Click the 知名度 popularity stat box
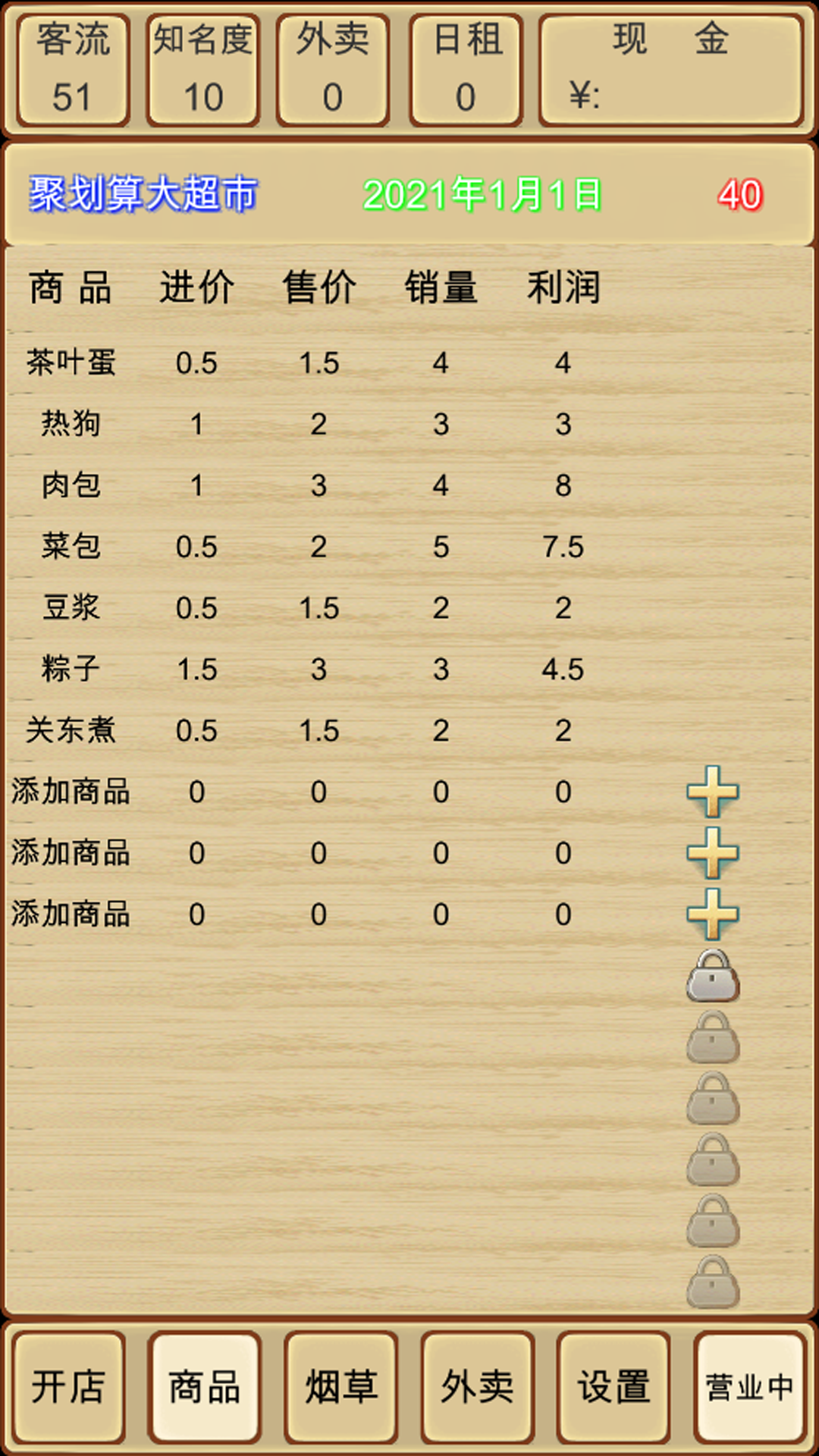 (202, 68)
